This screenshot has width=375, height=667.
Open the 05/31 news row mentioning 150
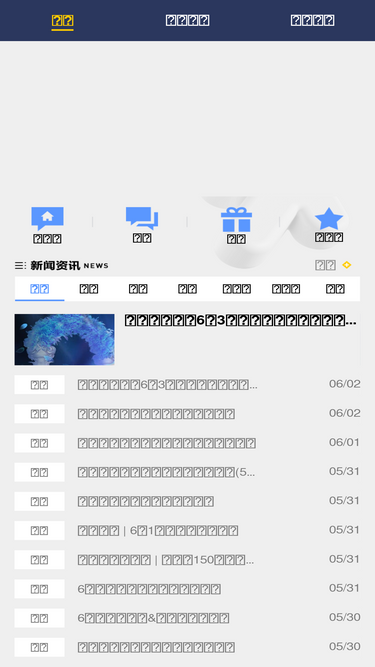point(188,559)
